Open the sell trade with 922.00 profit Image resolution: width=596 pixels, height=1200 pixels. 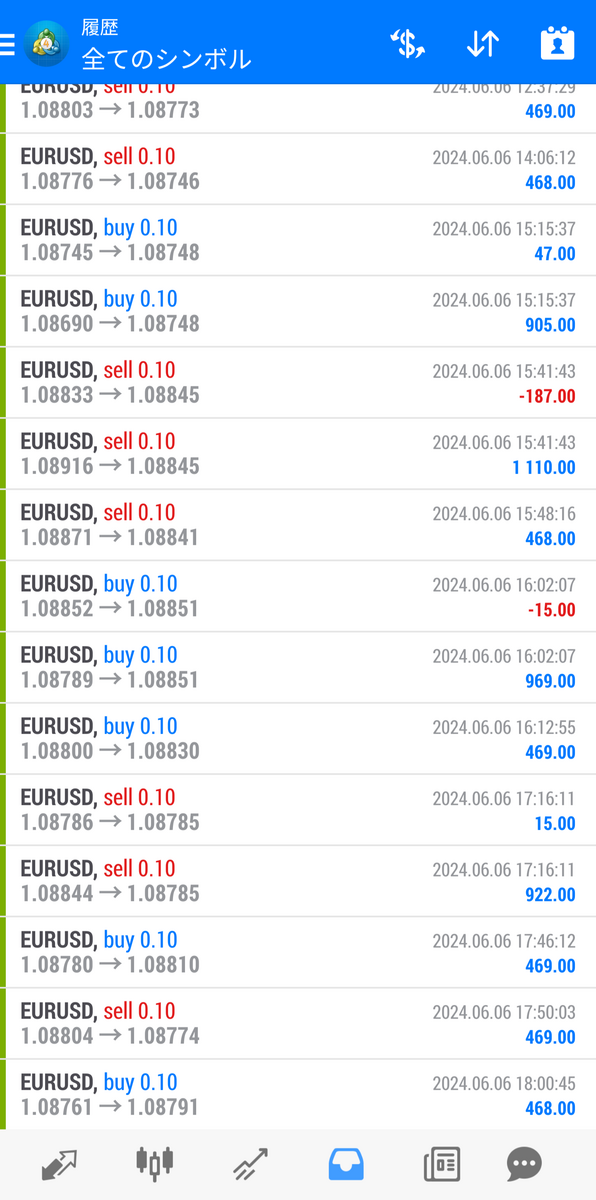tap(298, 881)
